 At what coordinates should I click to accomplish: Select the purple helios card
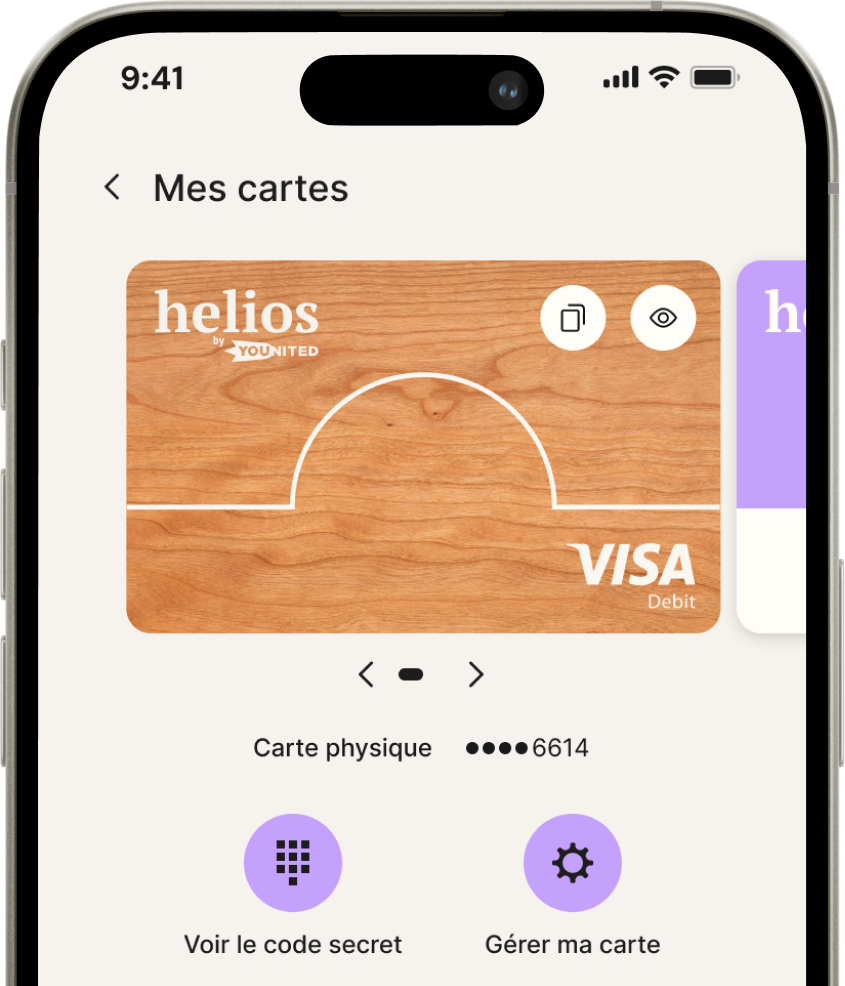point(773,445)
